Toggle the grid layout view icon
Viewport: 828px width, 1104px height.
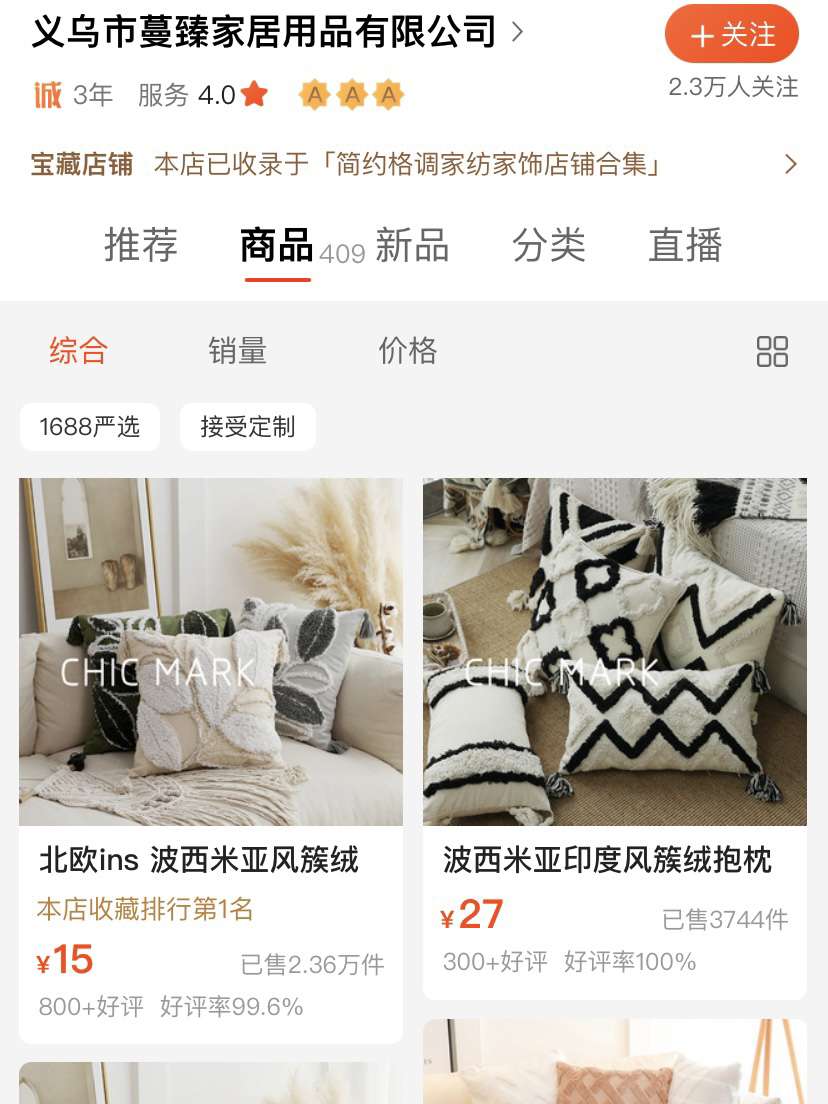(x=772, y=352)
